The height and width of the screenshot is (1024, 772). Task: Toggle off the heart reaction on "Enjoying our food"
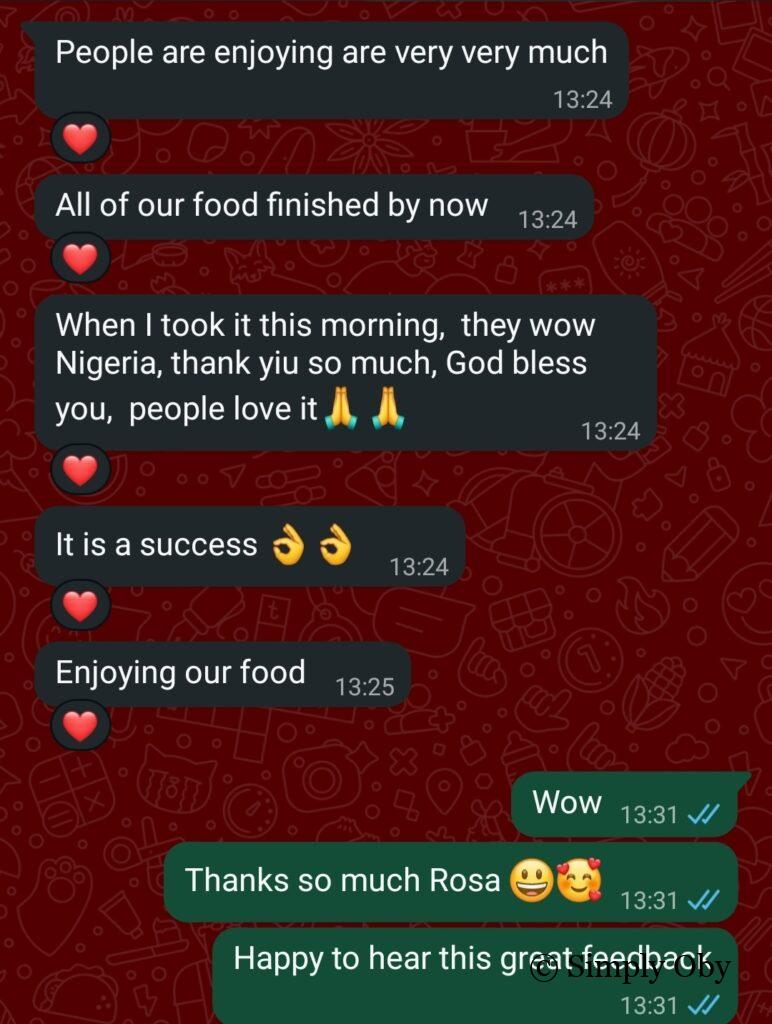coord(80,726)
